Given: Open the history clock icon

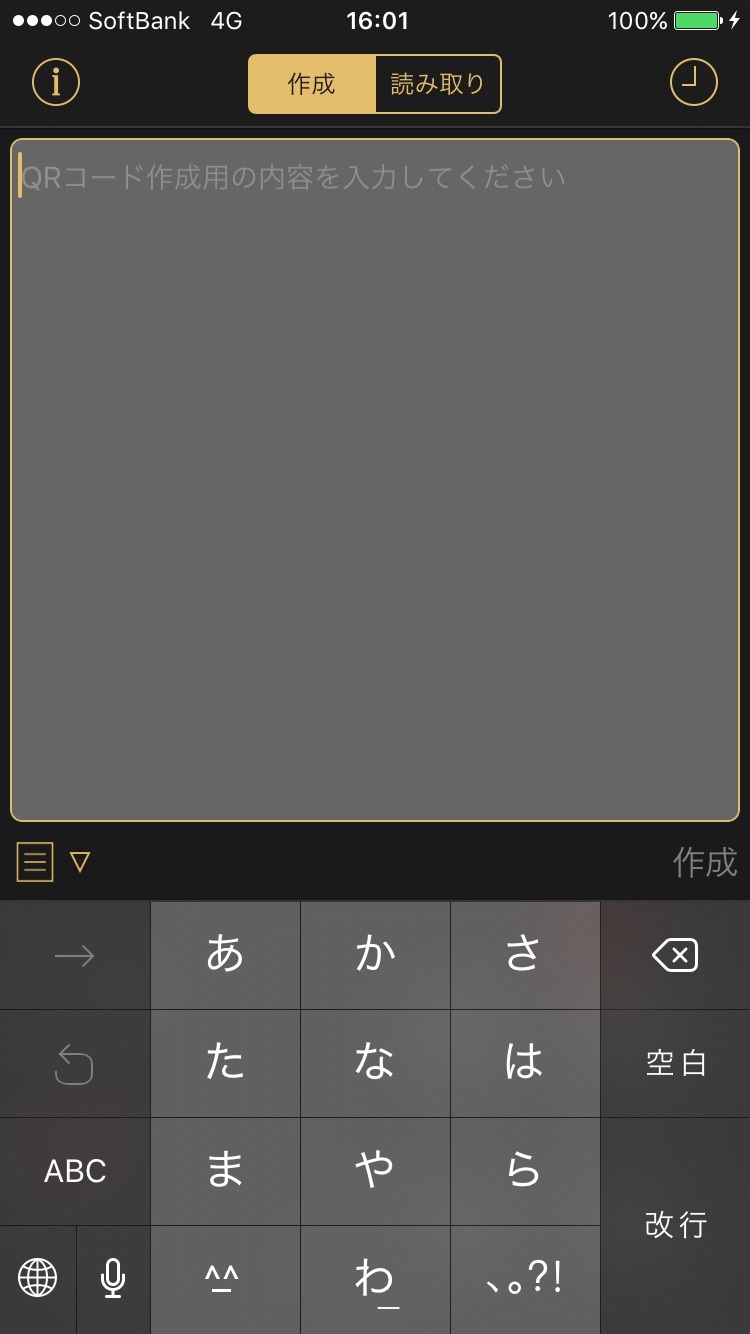Looking at the screenshot, I should click(x=693, y=83).
